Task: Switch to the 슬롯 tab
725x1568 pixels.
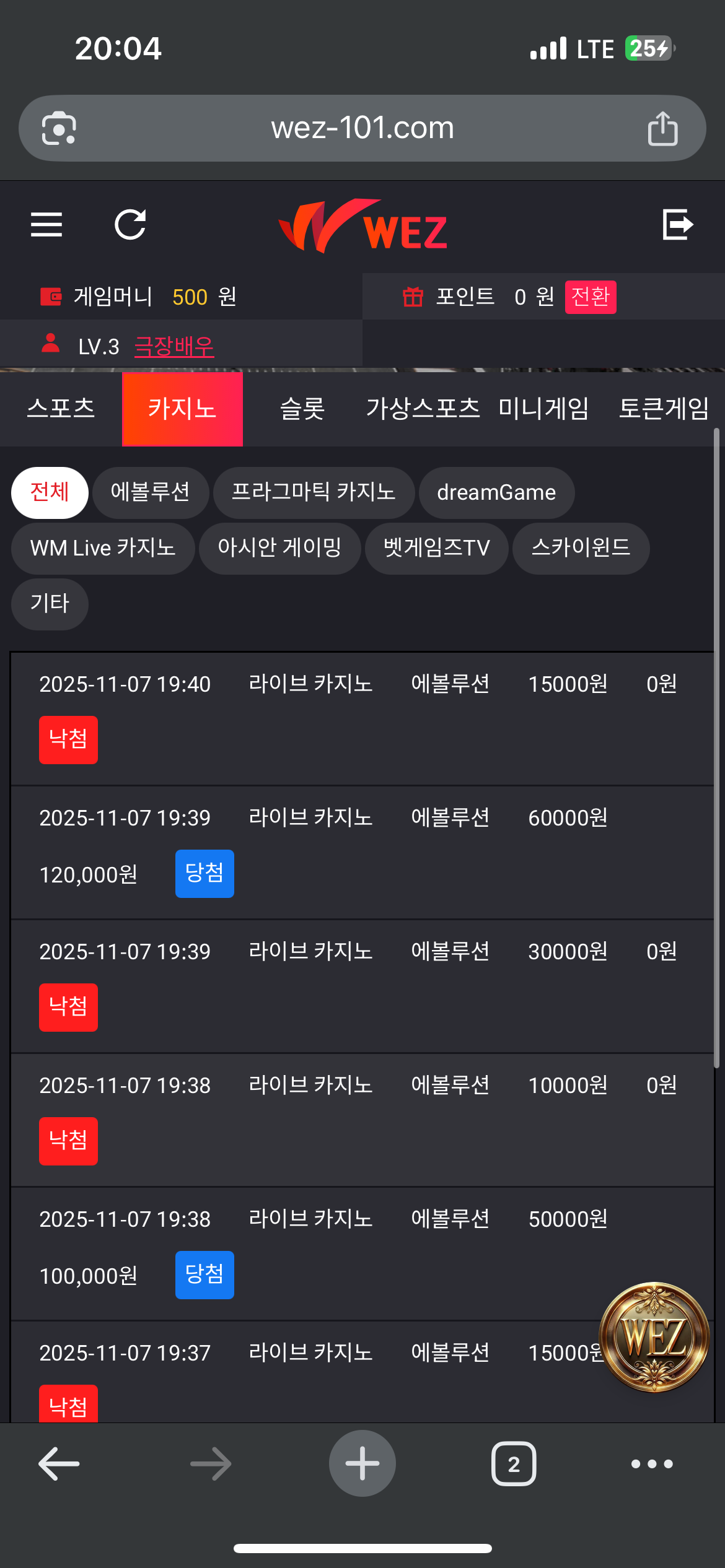Action: click(302, 409)
